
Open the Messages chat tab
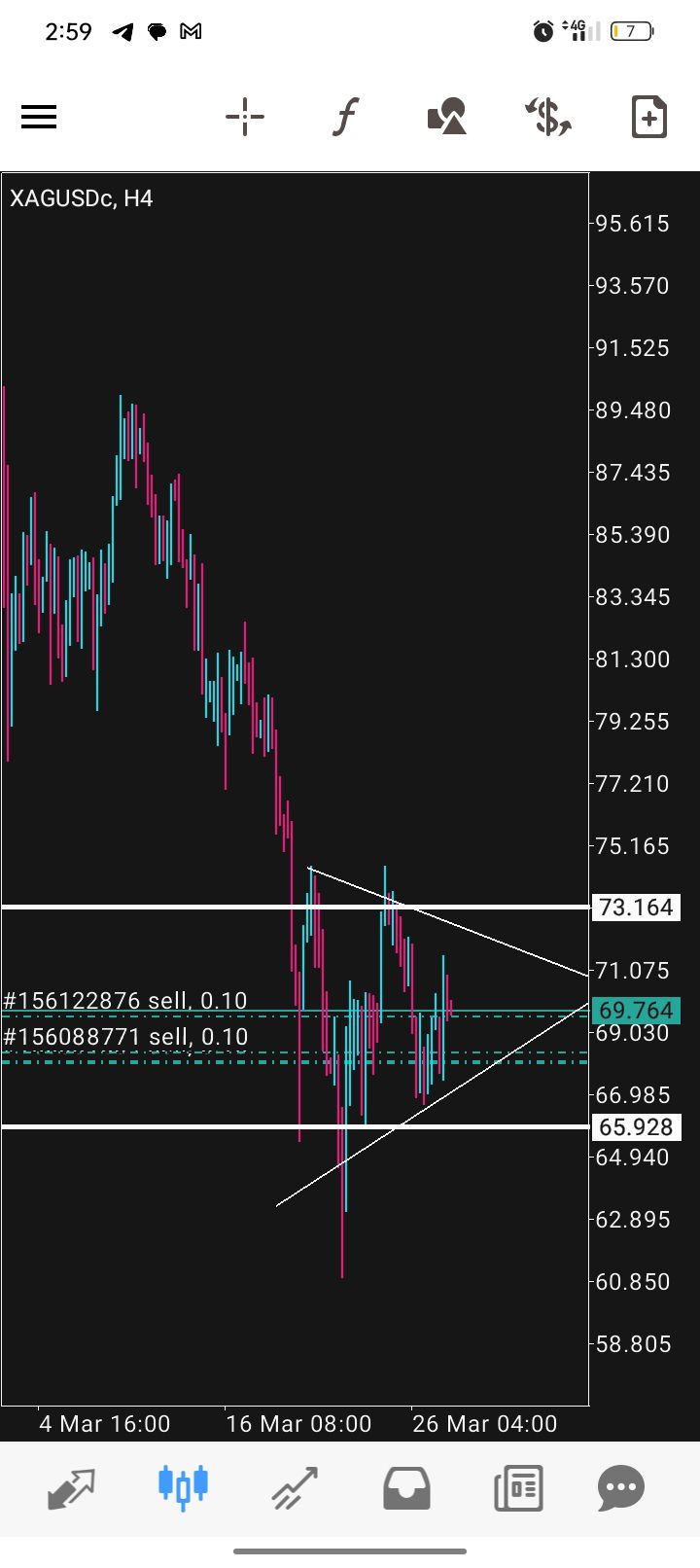click(621, 1487)
